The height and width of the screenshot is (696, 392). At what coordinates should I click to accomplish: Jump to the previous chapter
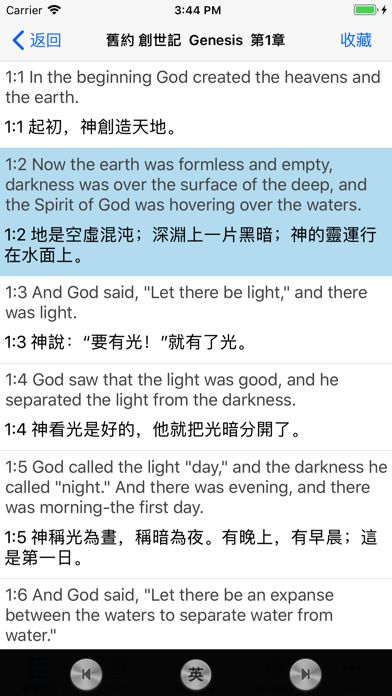(x=86, y=675)
